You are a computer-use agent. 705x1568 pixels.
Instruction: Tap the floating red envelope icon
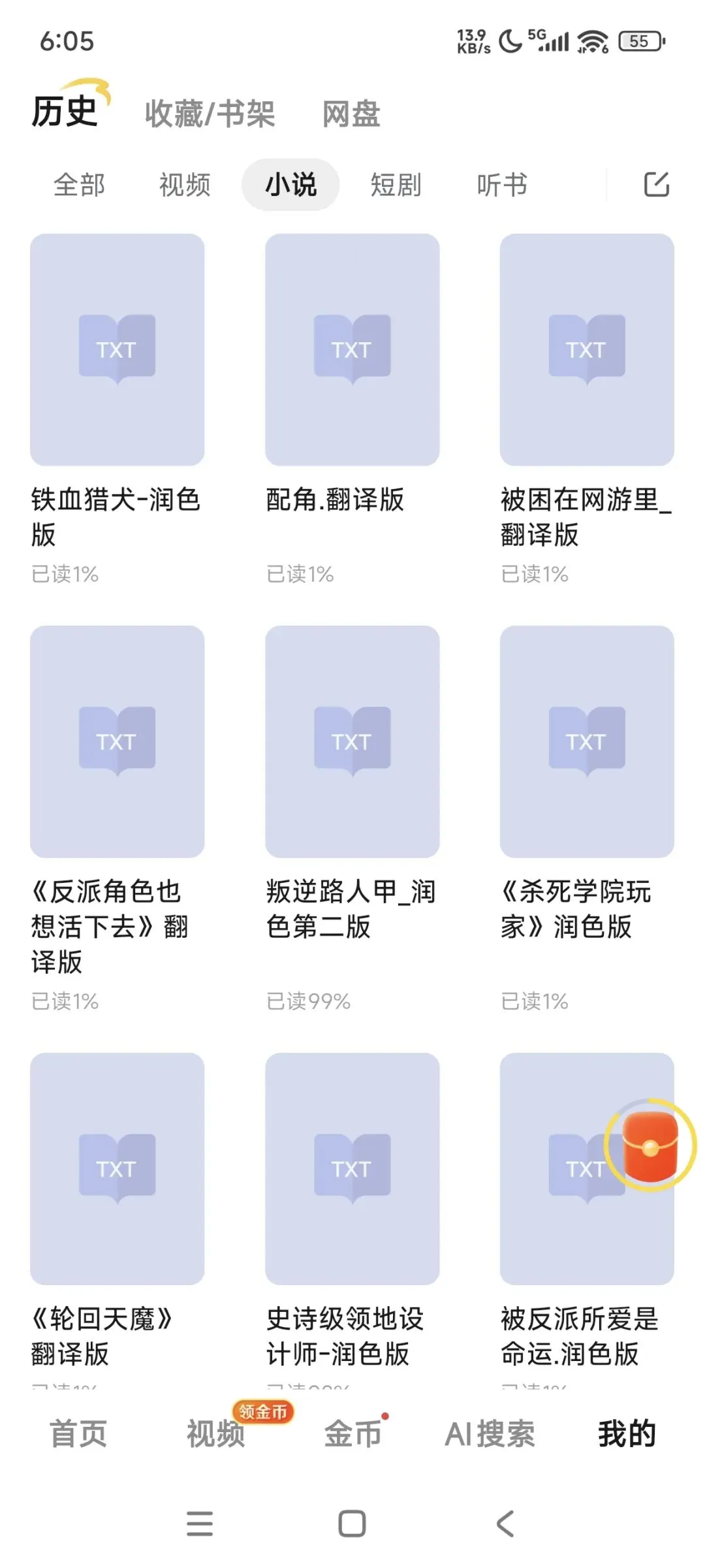[650, 1145]
